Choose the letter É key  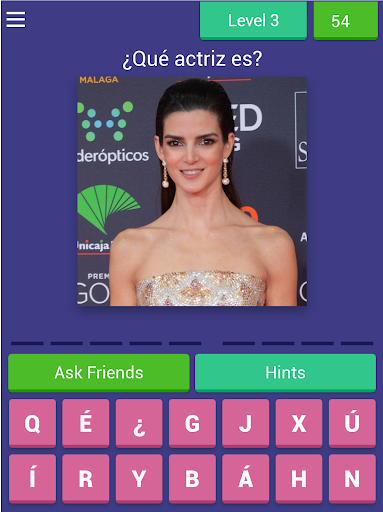(x=86, y=423)
